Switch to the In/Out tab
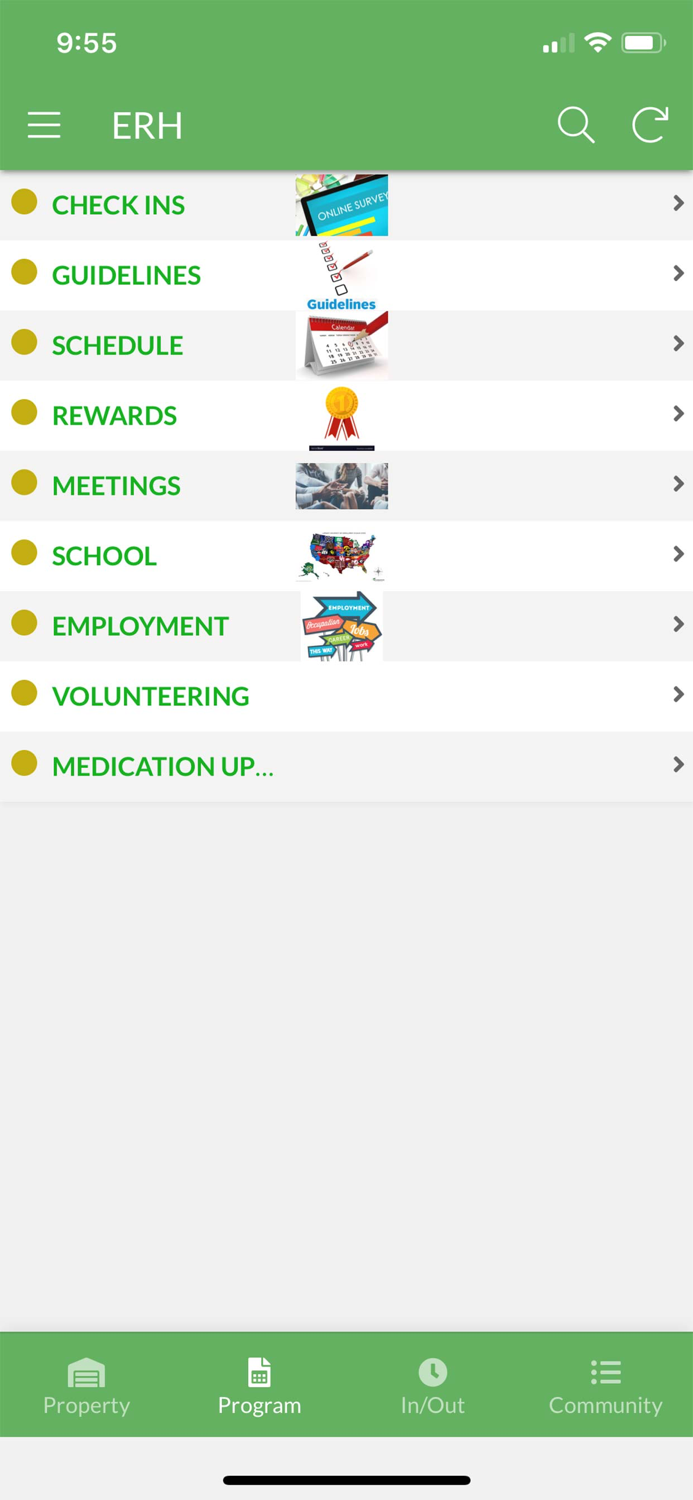This screenshot has width=693, height=1500. tap(432, 1385)
